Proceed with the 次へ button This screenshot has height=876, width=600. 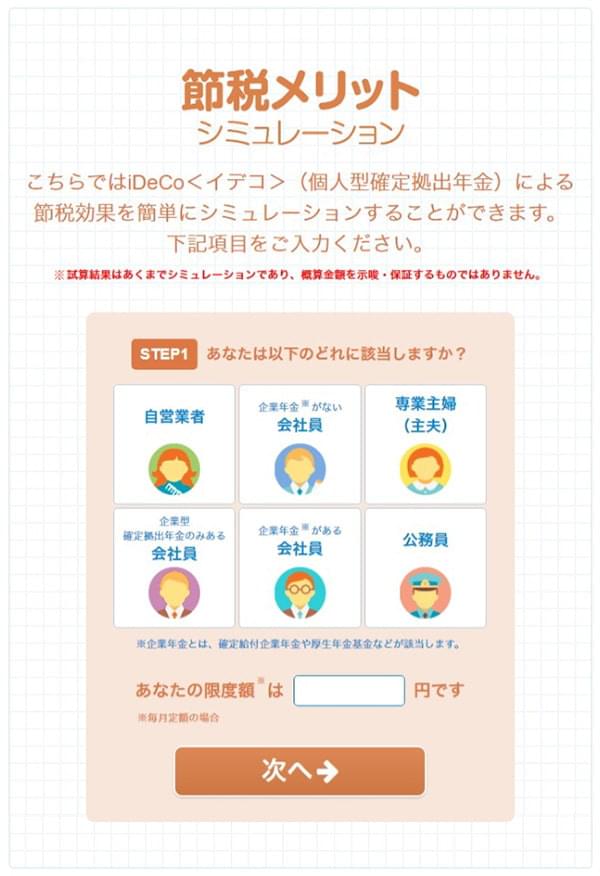click(299, 771)
